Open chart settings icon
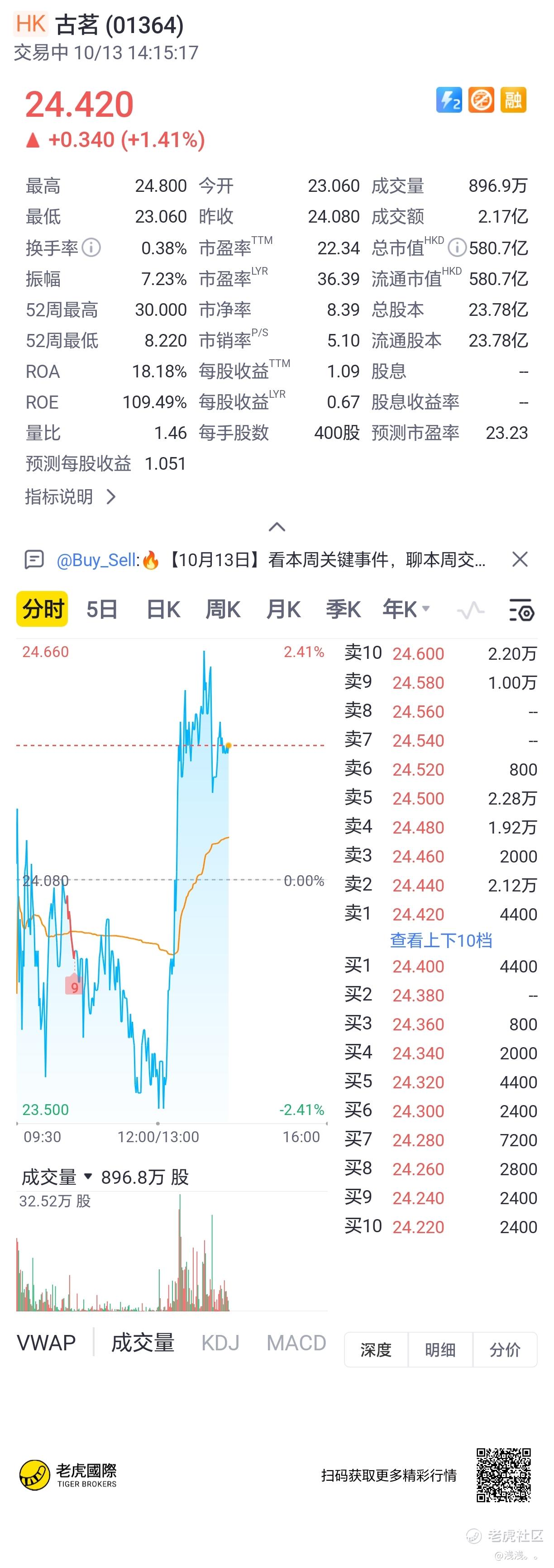Viewport: 554px width, 1568px height. [x=521, y=609]
